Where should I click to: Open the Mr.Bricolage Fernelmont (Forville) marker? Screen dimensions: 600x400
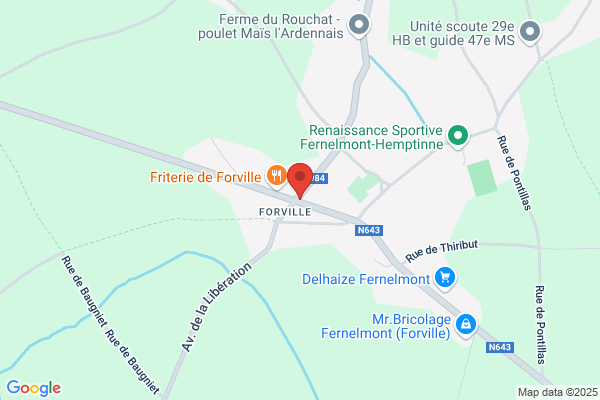(466, 325)
